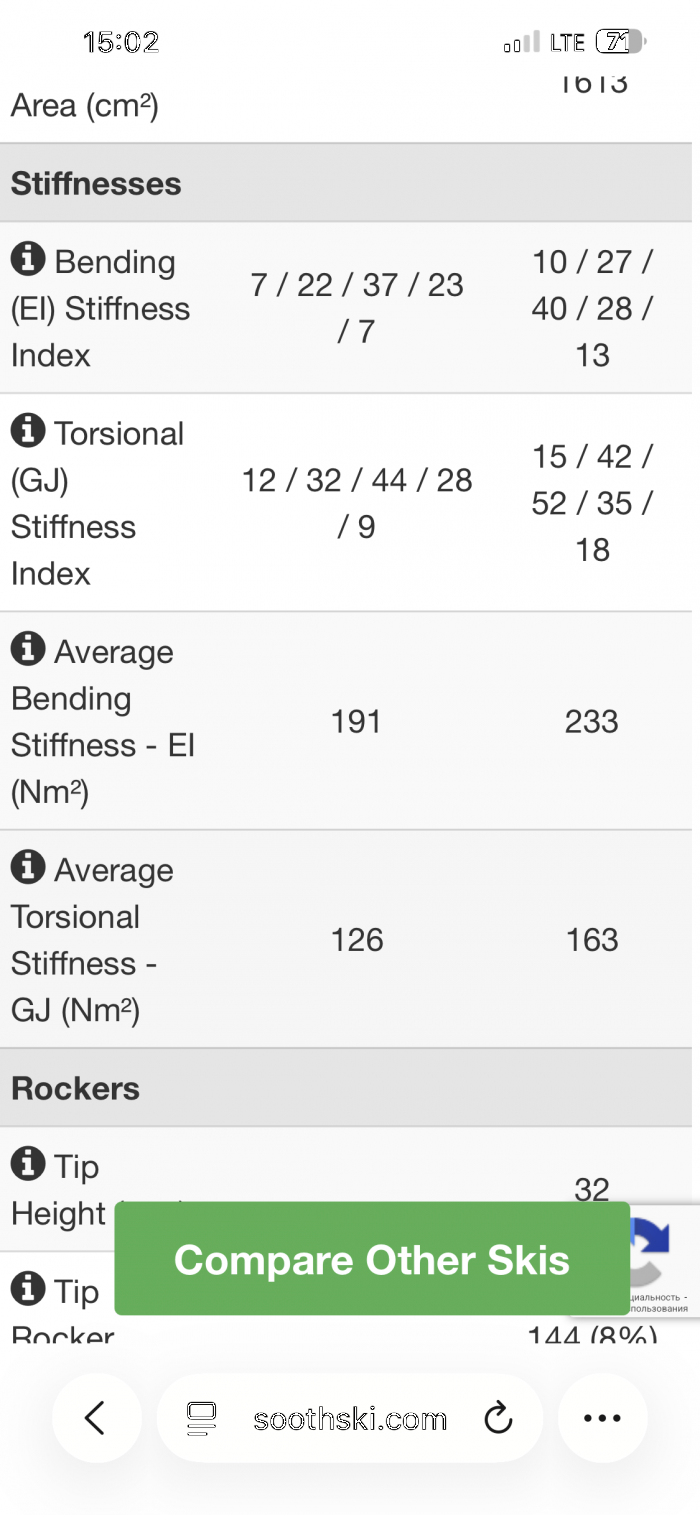Image resolution: width=700 pixels, height=1515 pixels.
Task: View info for Average Bending Stiffness
Action: point(28,650)
